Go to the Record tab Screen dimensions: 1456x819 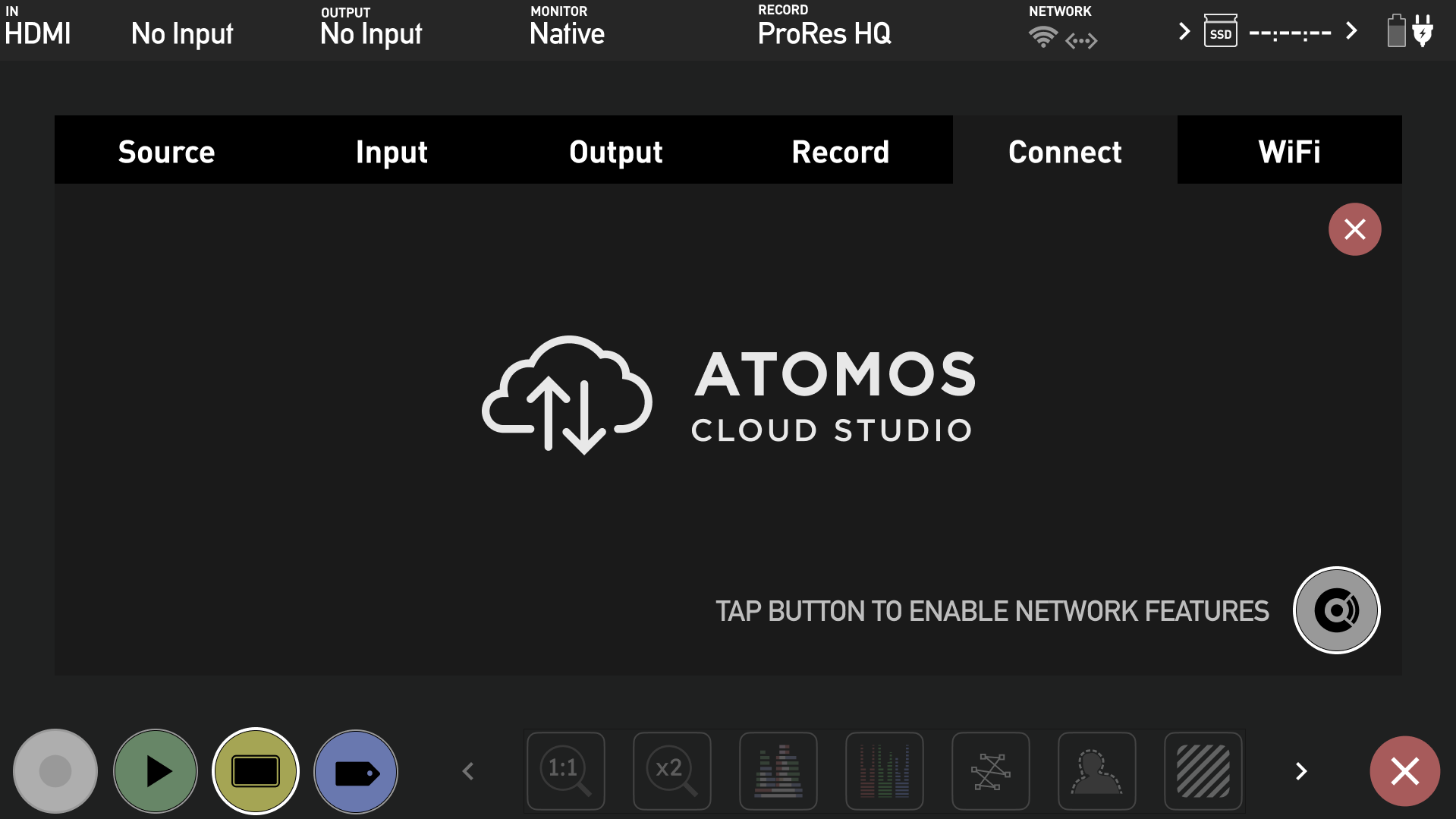[840, 151]
